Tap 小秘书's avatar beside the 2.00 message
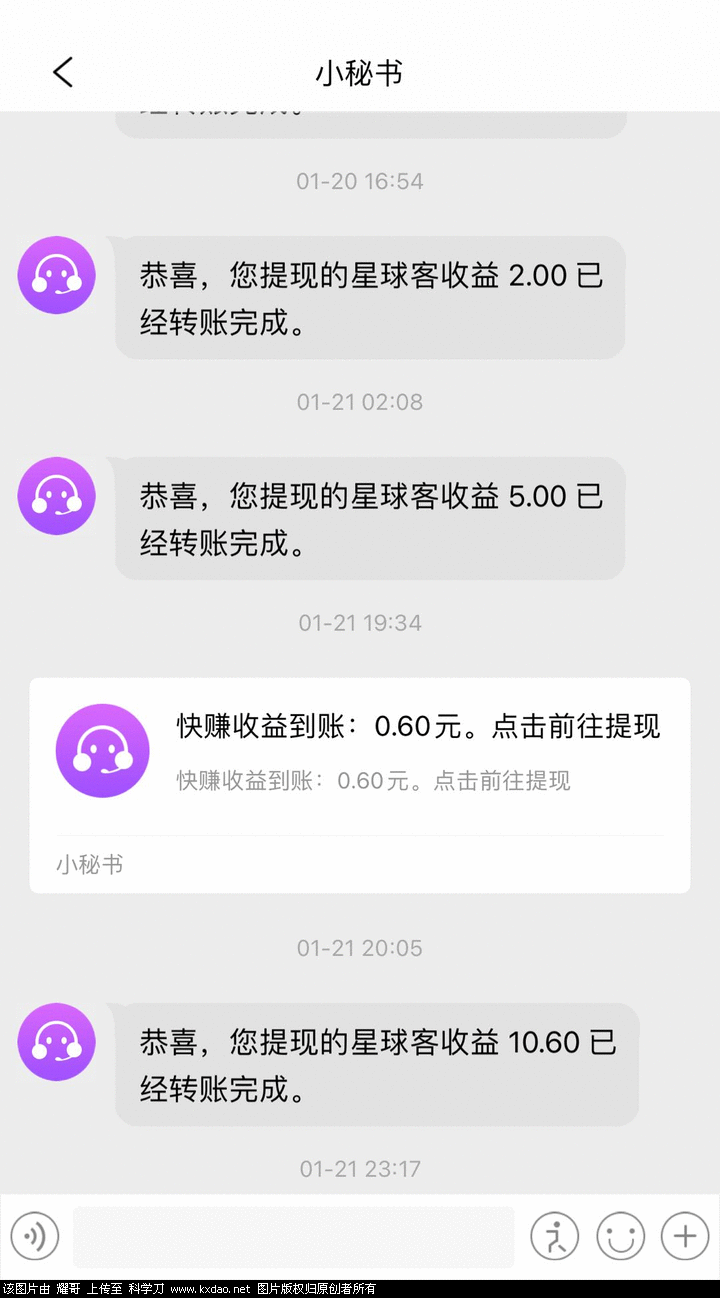 56,275
